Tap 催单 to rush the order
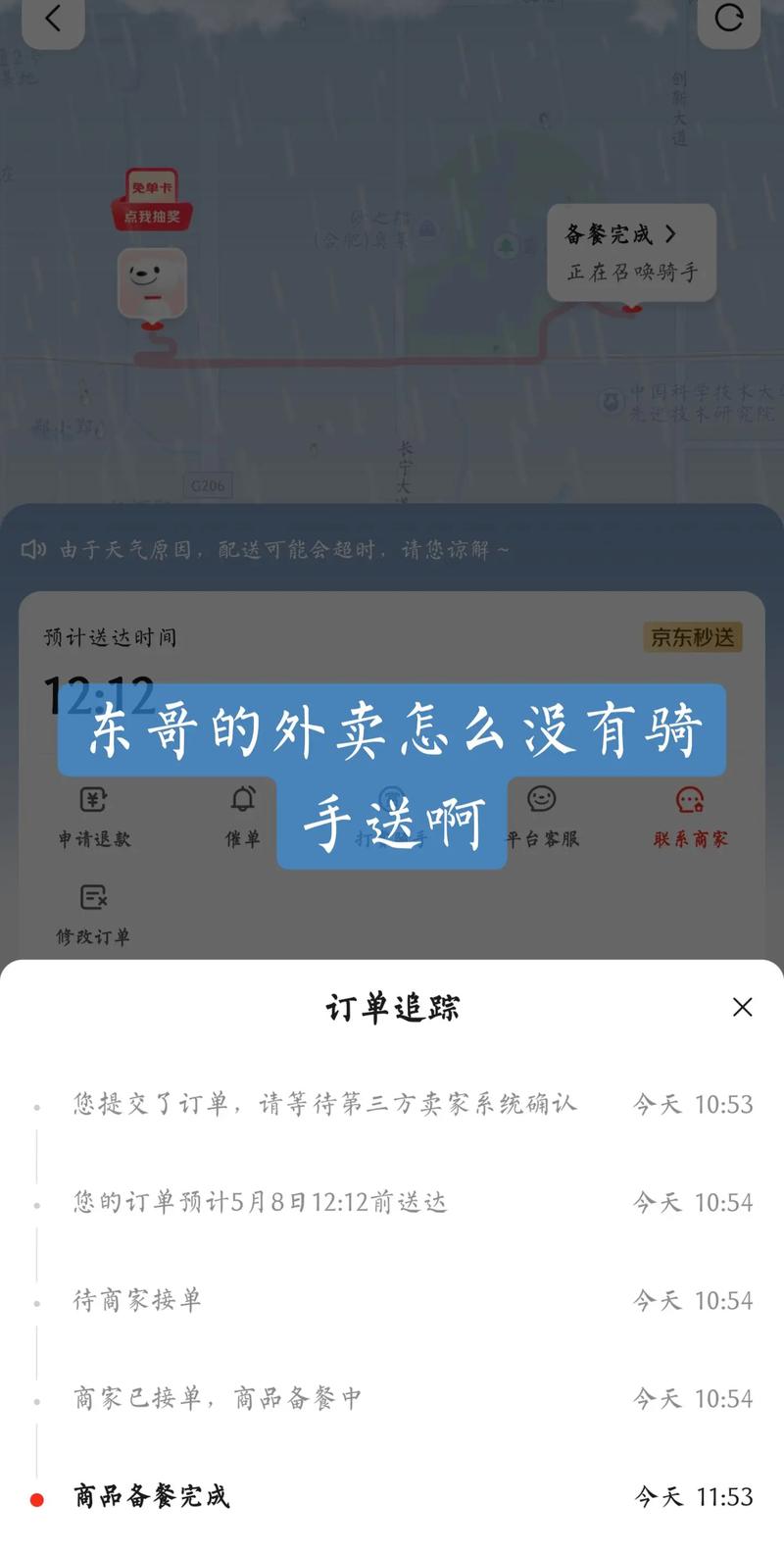This screenshot has height=1553, width=784. tap(242, 817)
